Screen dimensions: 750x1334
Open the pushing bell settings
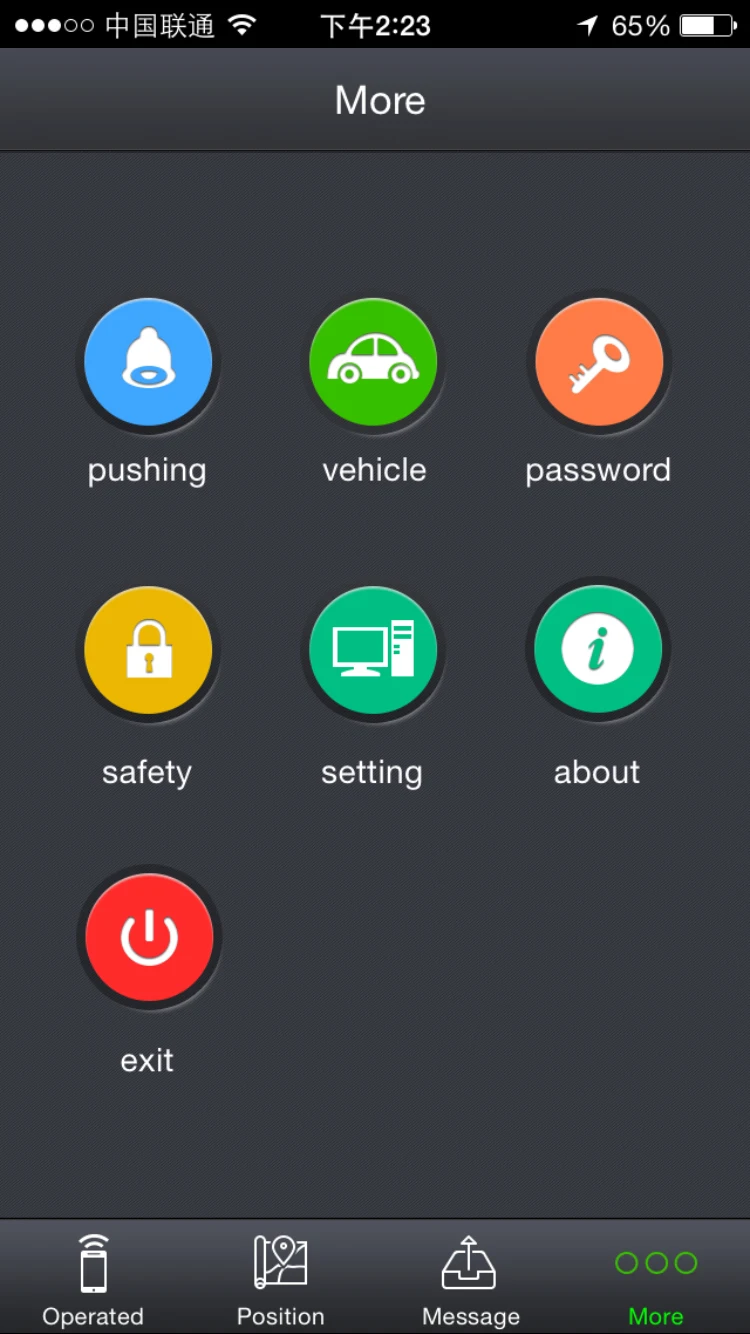(148, 362)
